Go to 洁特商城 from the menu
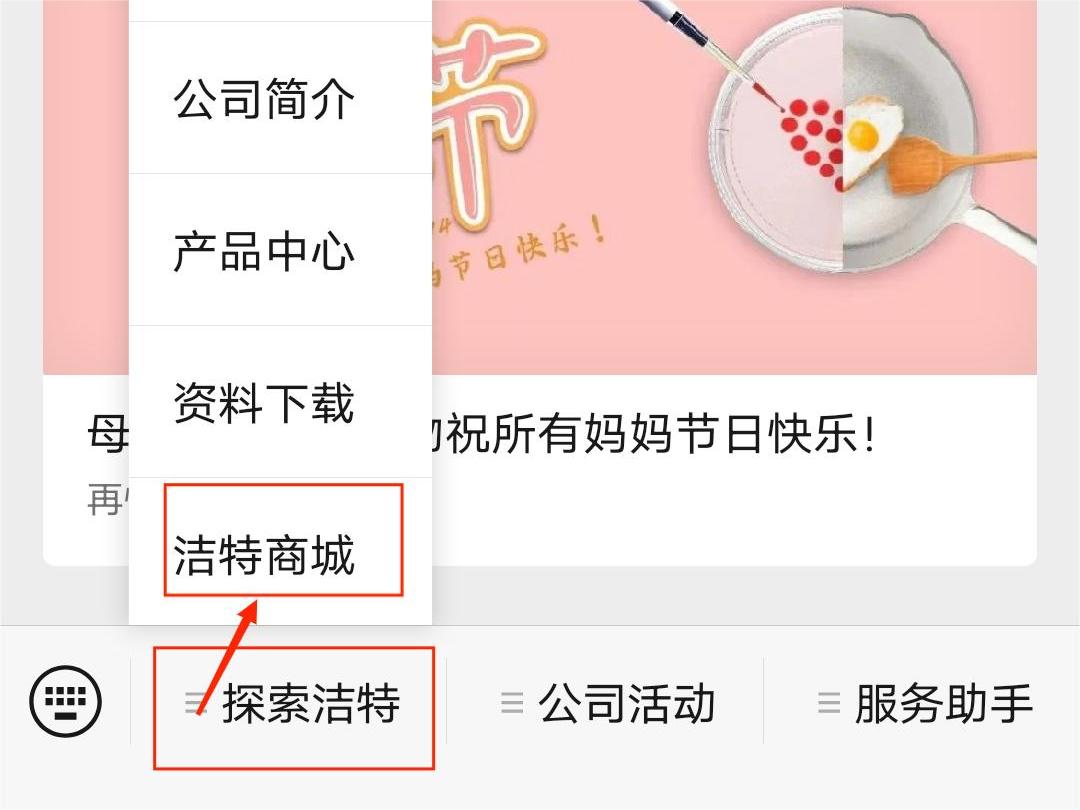This screenshot has width=1080, height=810. 265,556
